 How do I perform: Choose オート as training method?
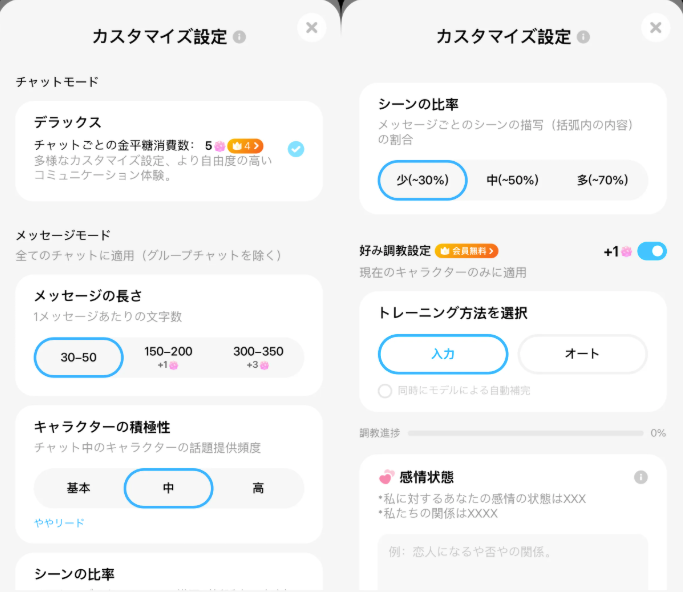pos(582,354)
